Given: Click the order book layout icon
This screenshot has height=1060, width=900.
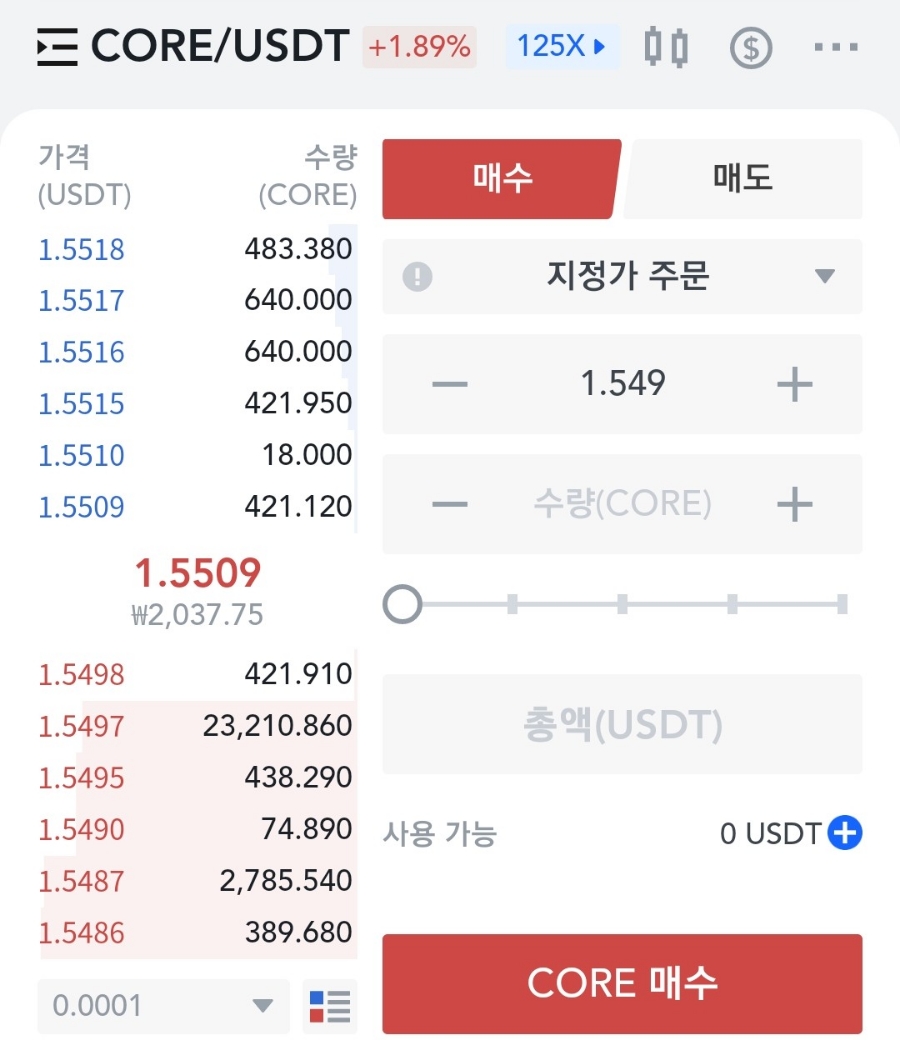Looking at the screenshot, I should [x=330, y=1007].
